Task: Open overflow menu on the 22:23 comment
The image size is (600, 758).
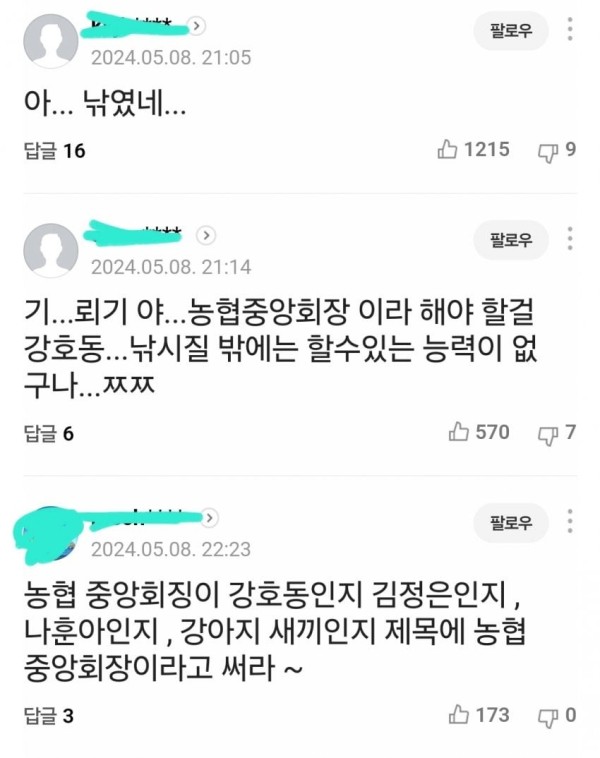Action: (569, 522)
